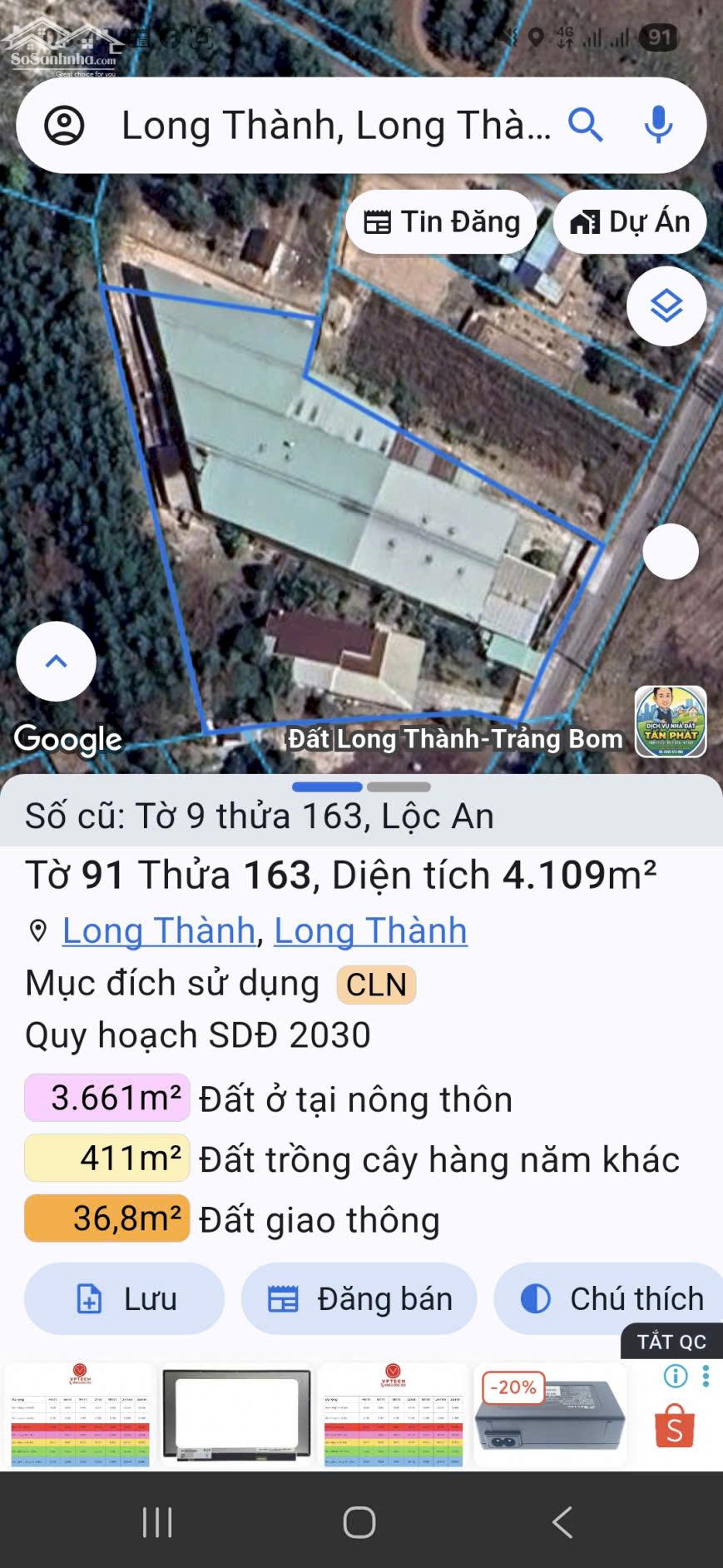The image size is (723, 1568).
Task: Open the map layers button
Action: pyautogui.click(x=666, y=306)
